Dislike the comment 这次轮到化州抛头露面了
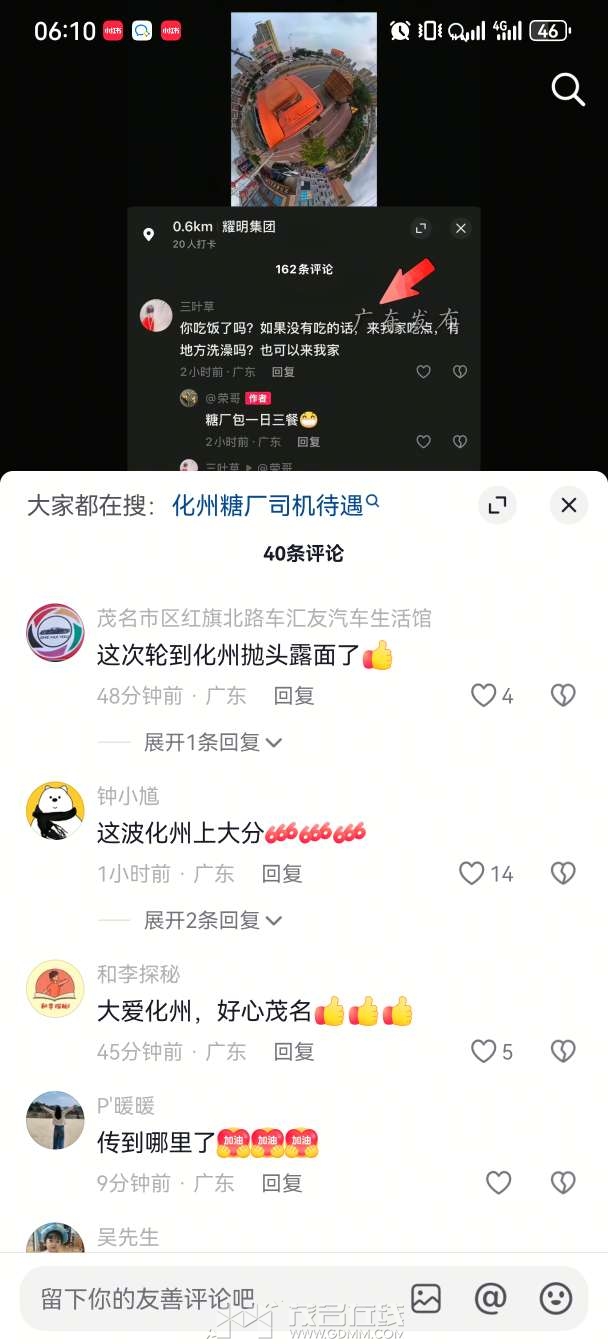Screen dimensions: 608x1344 [563, 696]
